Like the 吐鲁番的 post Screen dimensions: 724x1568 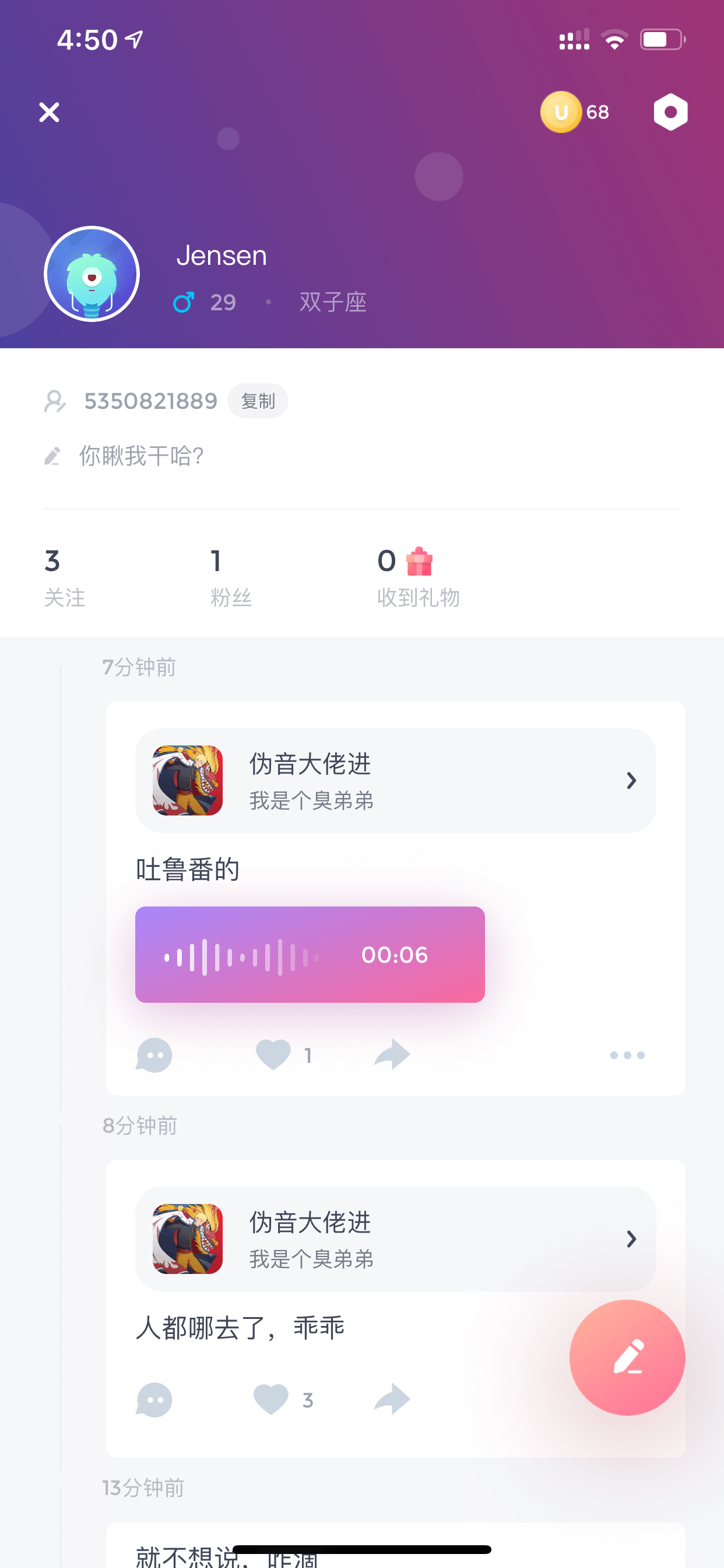pos(273,1055)
